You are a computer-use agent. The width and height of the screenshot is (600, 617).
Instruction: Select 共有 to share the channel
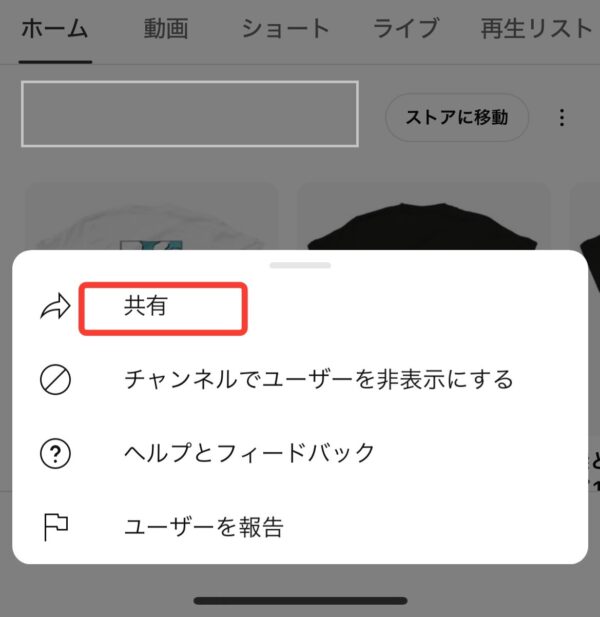147,307
